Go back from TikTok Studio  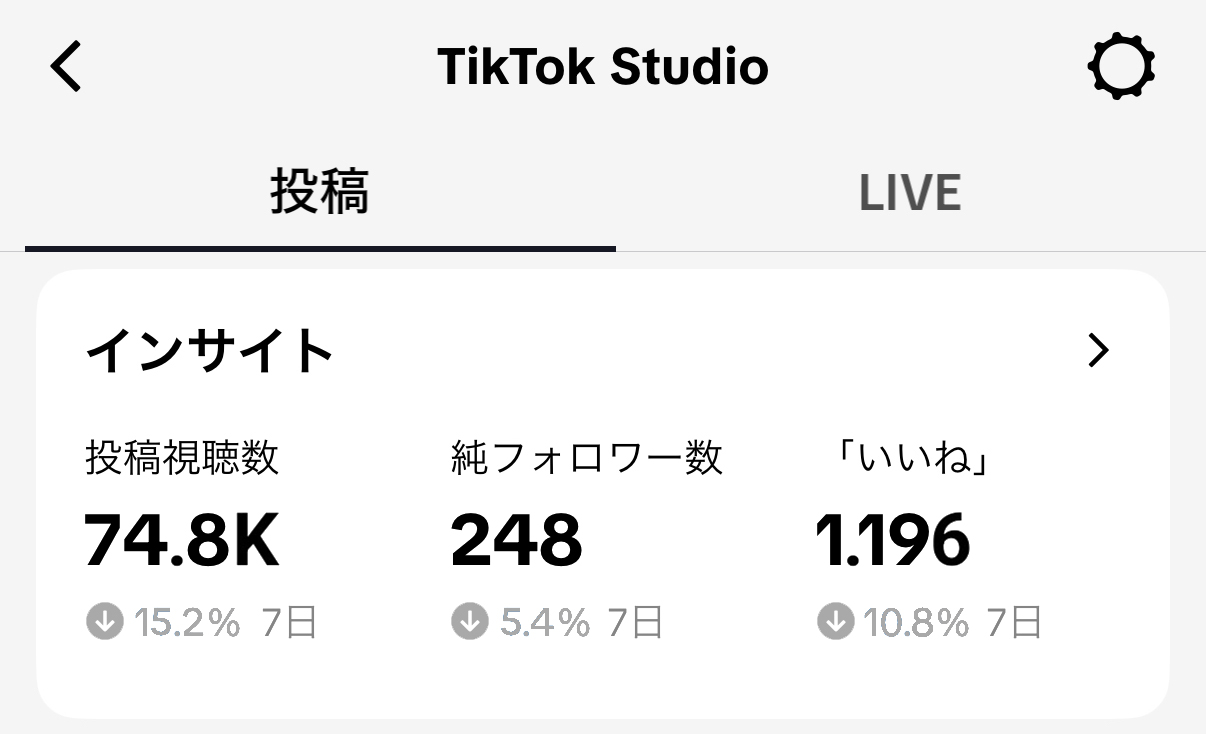coord(66,68)
